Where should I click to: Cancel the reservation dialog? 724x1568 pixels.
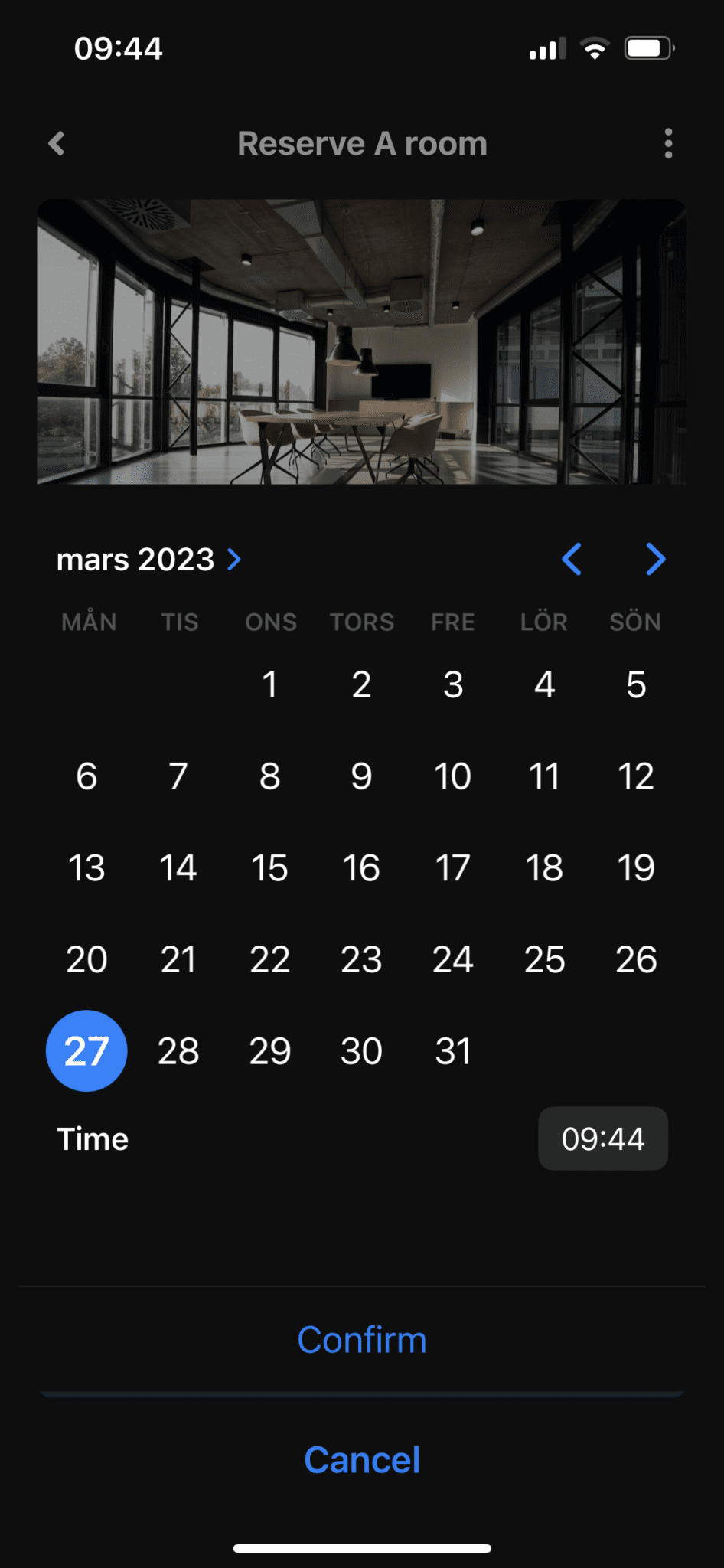(x=362, y=1459)
